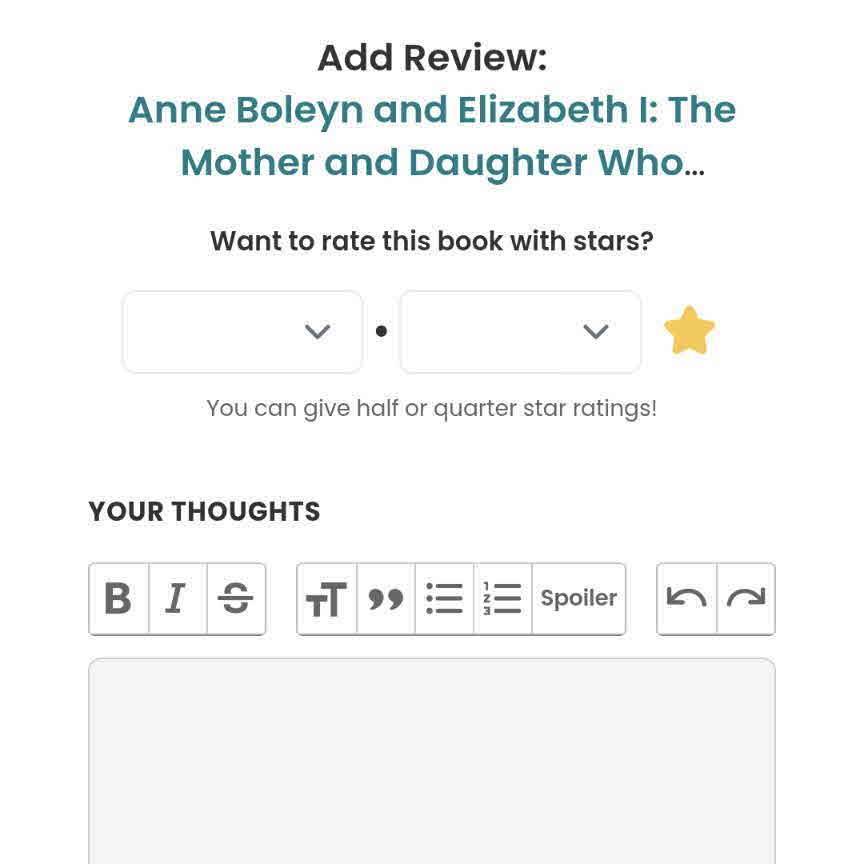The image size is (864, 864).
Task: Apply bold formatting
Action: (x=119, y=599)
